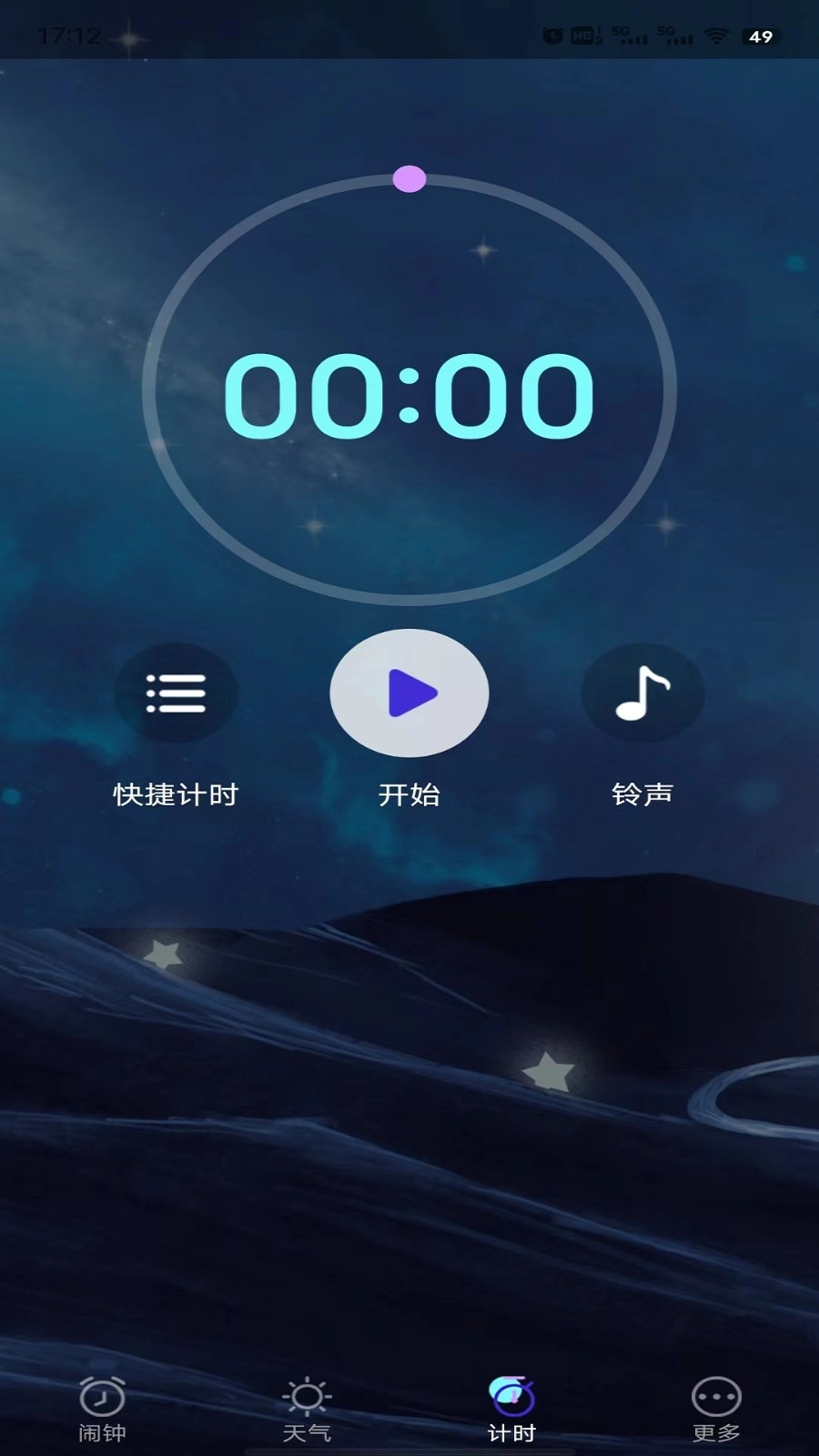Tap the Wi-Fi icon in the status bar
Image resolution: width=819 pixels, height=1456 pixels.
[718, 36]
